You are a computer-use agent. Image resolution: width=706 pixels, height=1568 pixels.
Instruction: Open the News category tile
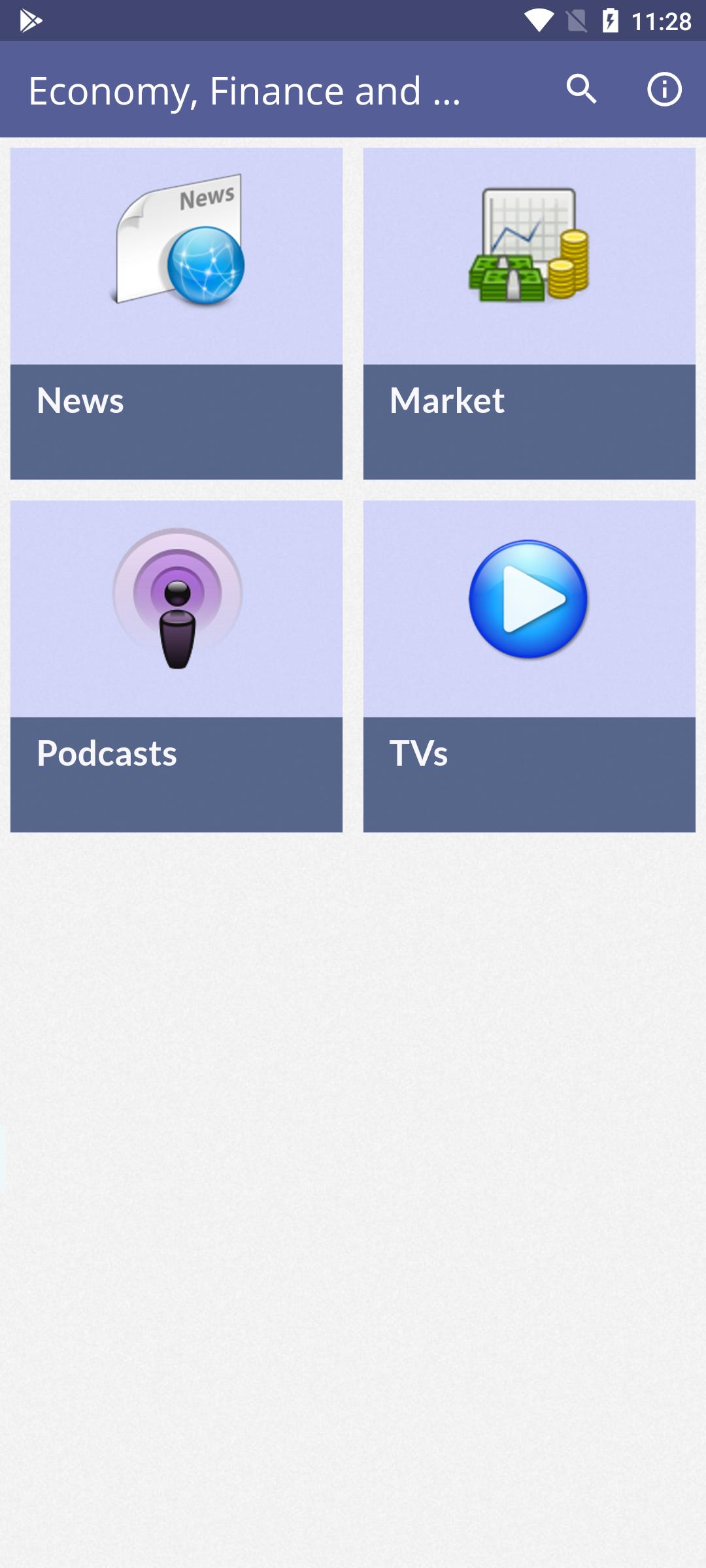[176, 314]
